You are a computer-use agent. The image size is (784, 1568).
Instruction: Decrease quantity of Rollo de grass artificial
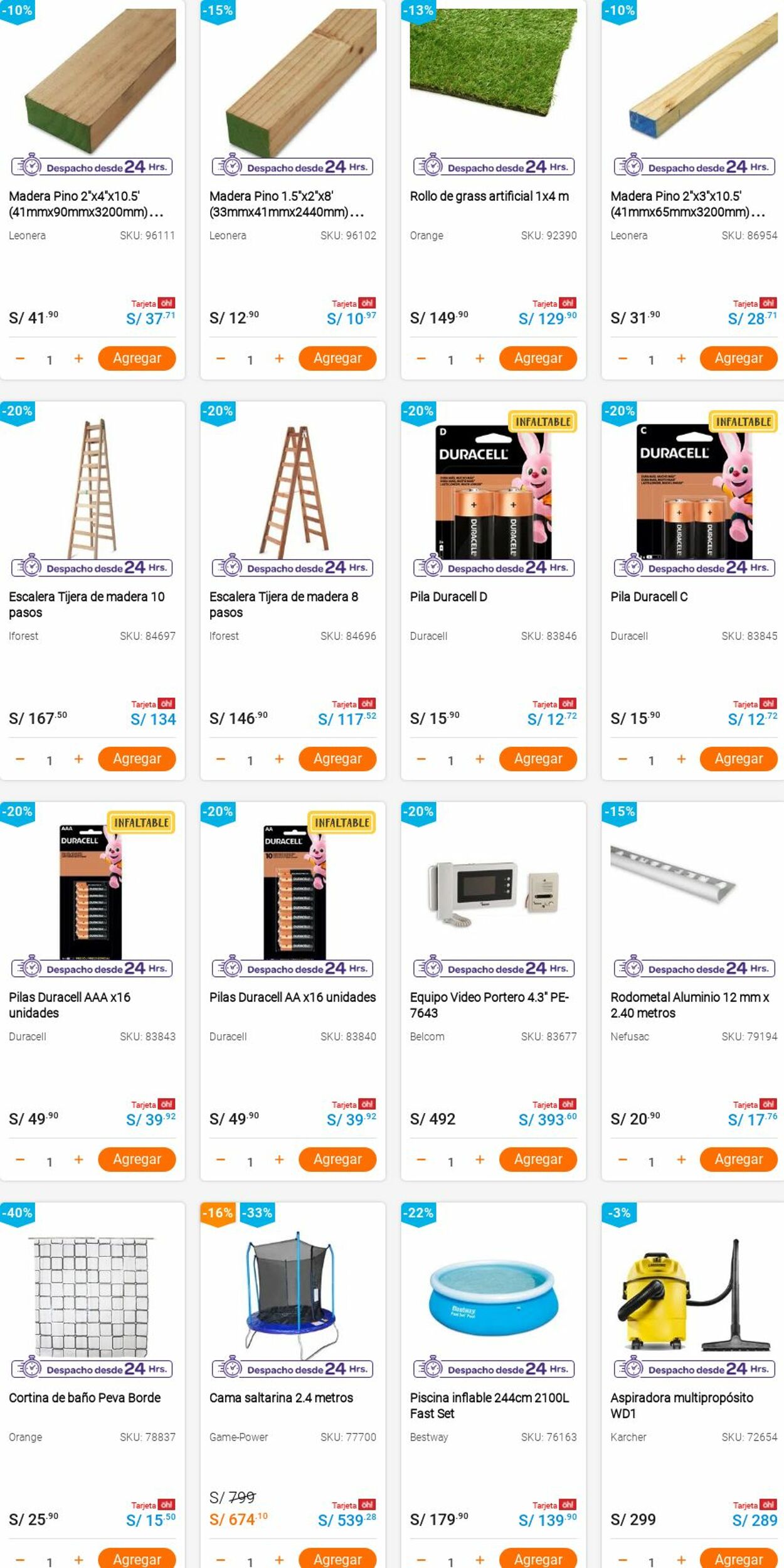point(420,358)
